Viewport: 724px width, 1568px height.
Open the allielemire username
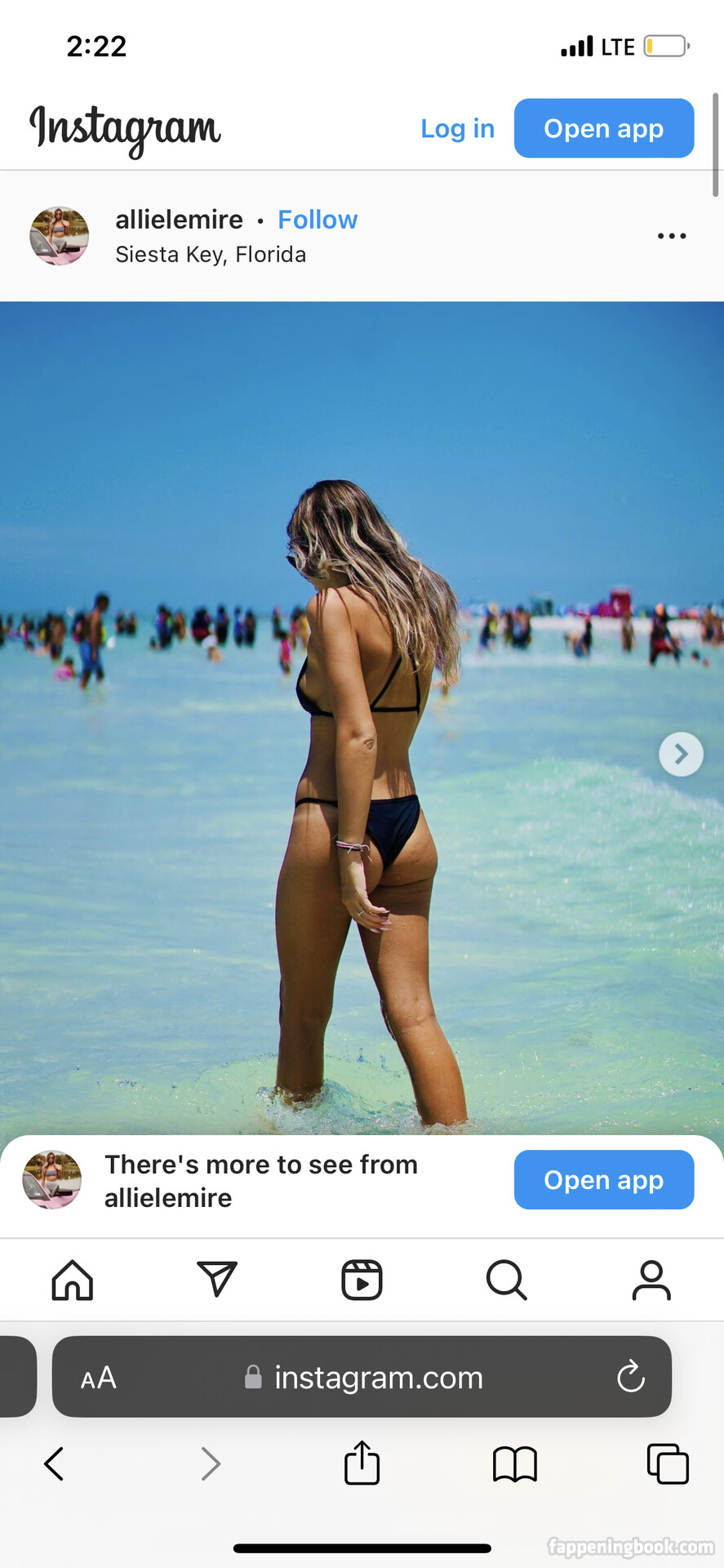[x=179, y=220]
